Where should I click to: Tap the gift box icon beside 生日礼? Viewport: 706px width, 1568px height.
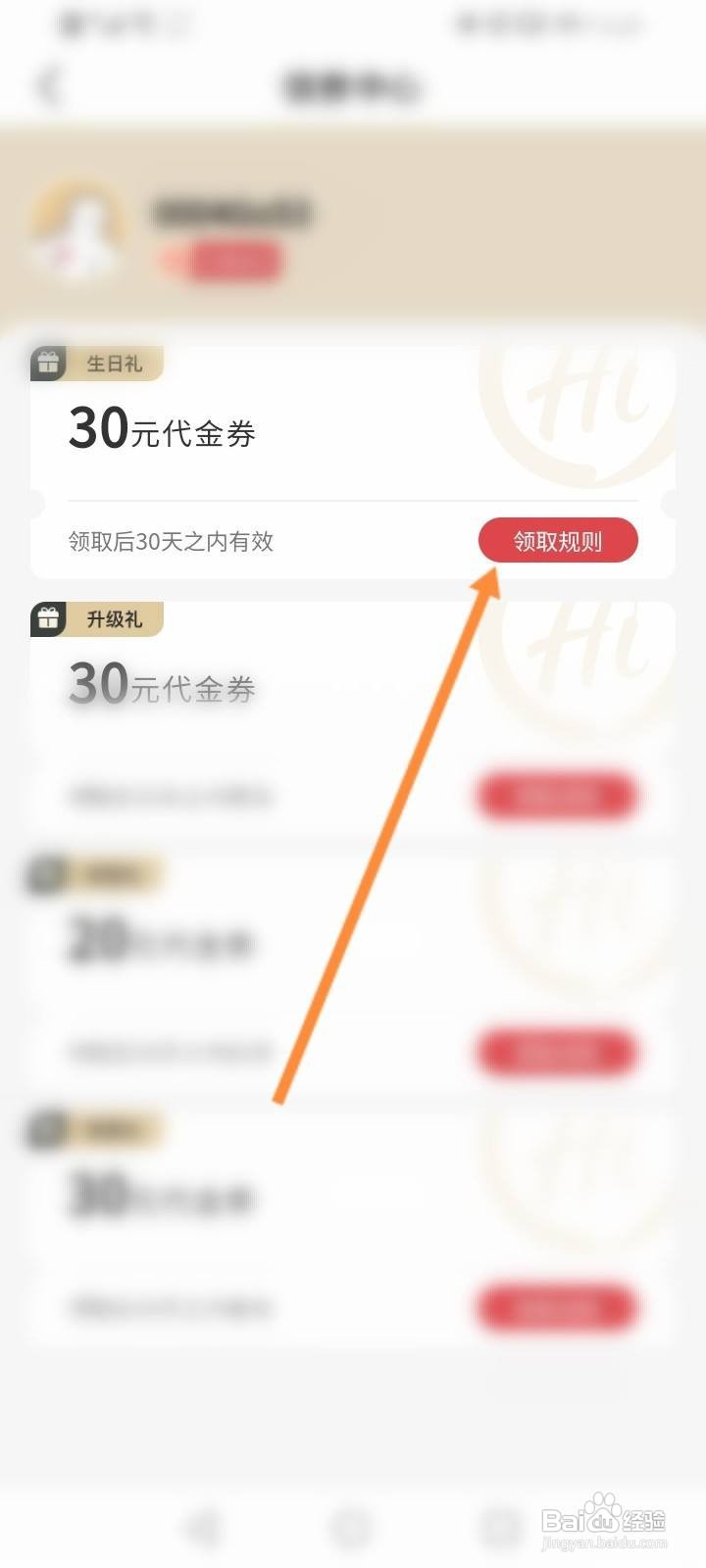pos(47,362)
